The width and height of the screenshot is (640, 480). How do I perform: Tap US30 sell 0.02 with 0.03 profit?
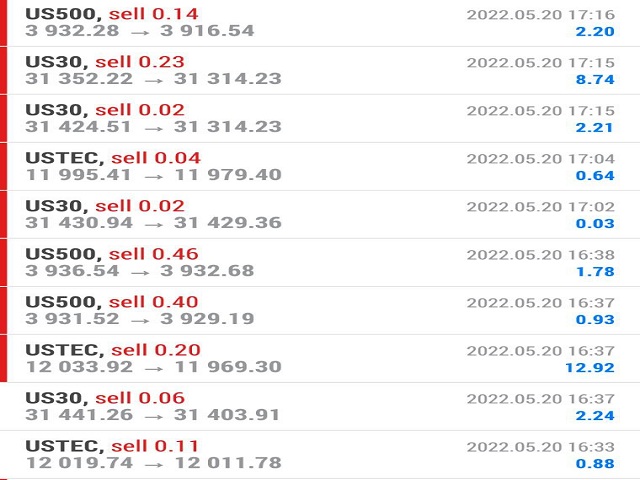click(320, 214)
